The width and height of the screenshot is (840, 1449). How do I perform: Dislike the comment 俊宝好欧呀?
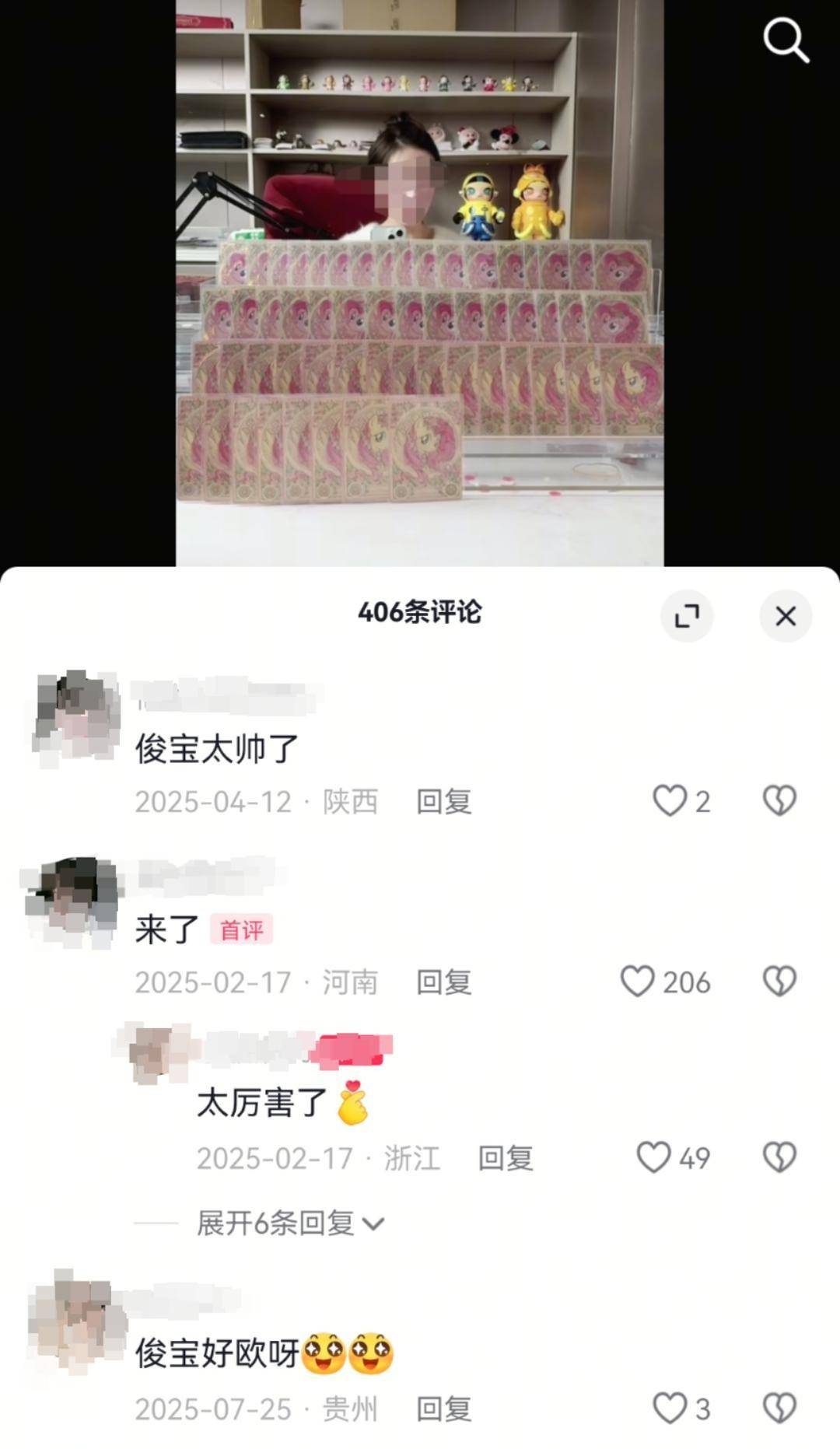coord(779,1408)
